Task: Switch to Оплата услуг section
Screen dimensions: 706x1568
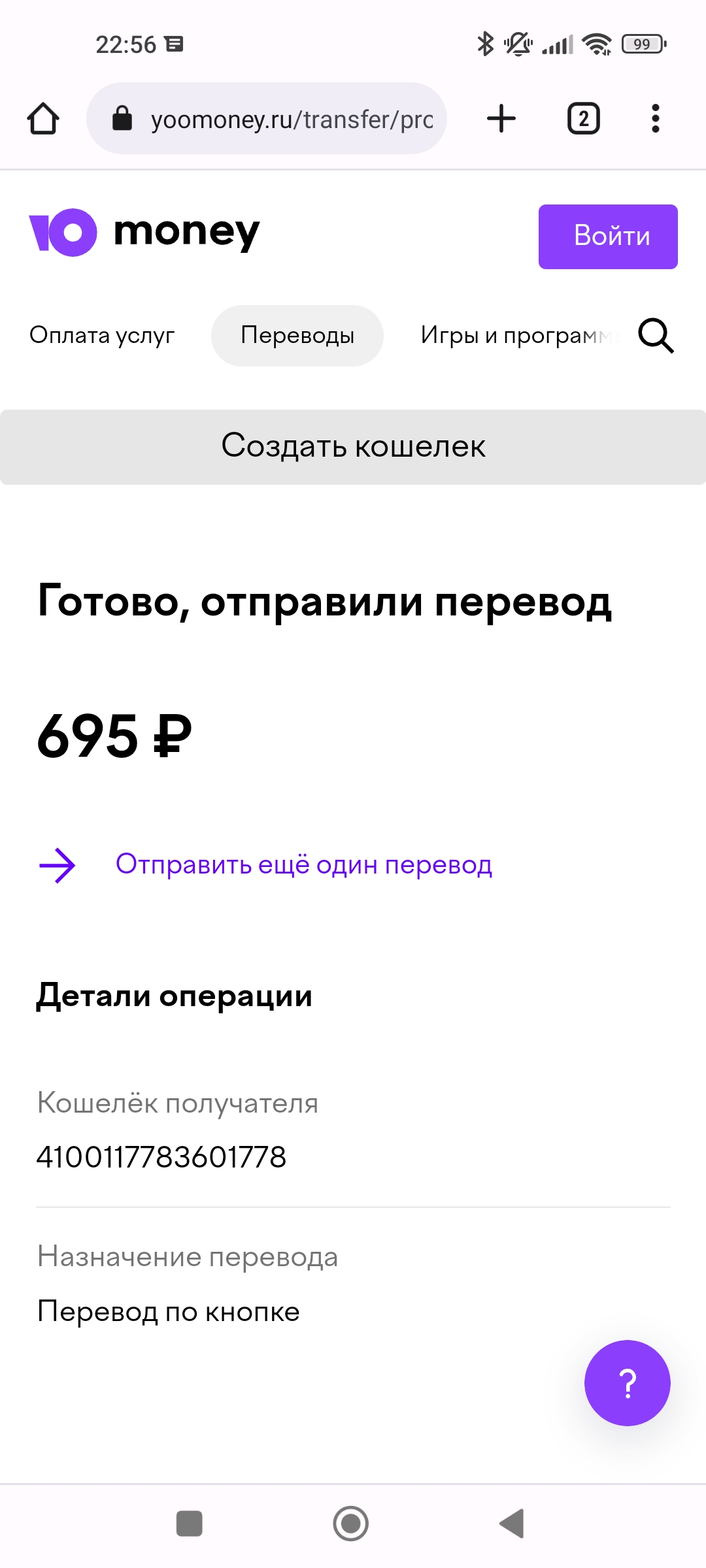Action: pyautogui.click(x=102, y=335)
